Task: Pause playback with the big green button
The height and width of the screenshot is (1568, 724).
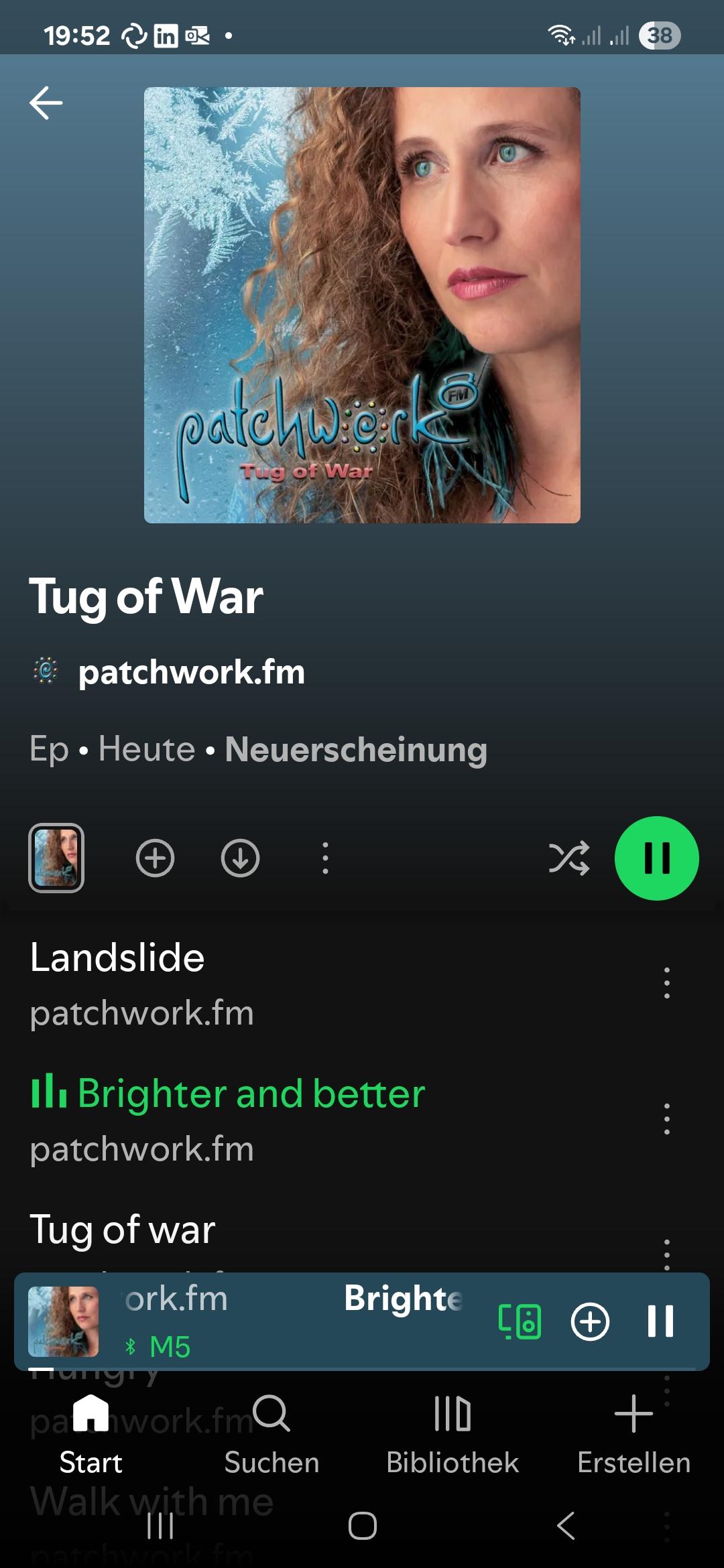Action: [656, 858]
